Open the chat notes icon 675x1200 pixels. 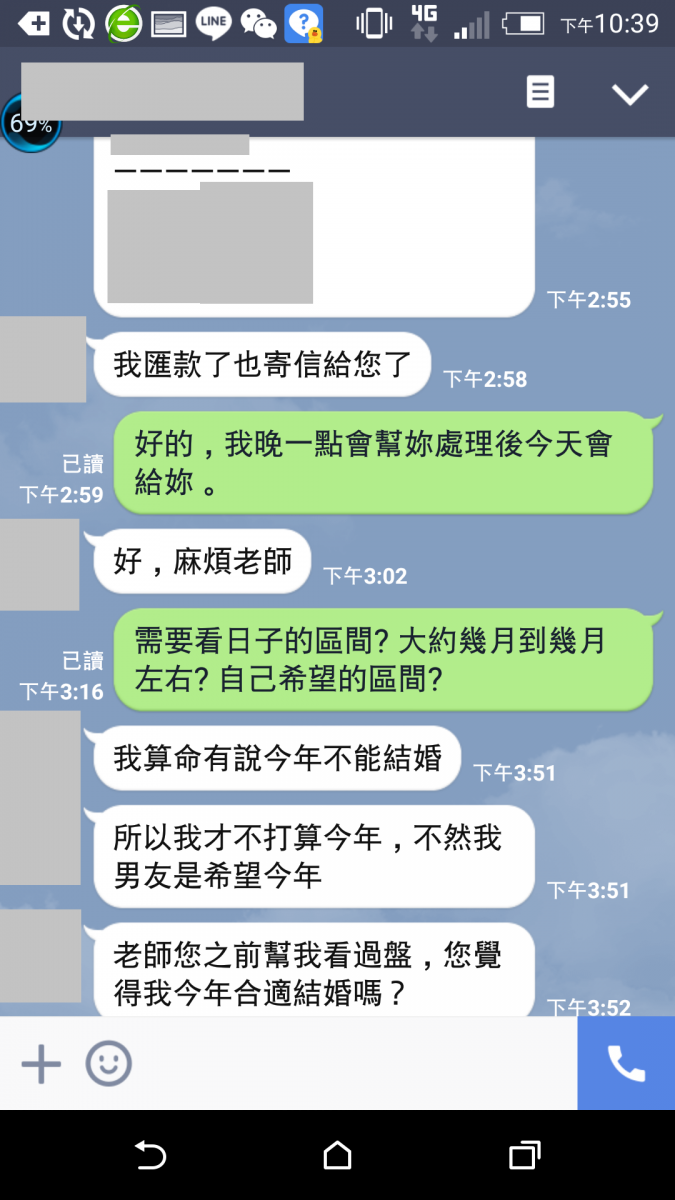coord(540,93)
